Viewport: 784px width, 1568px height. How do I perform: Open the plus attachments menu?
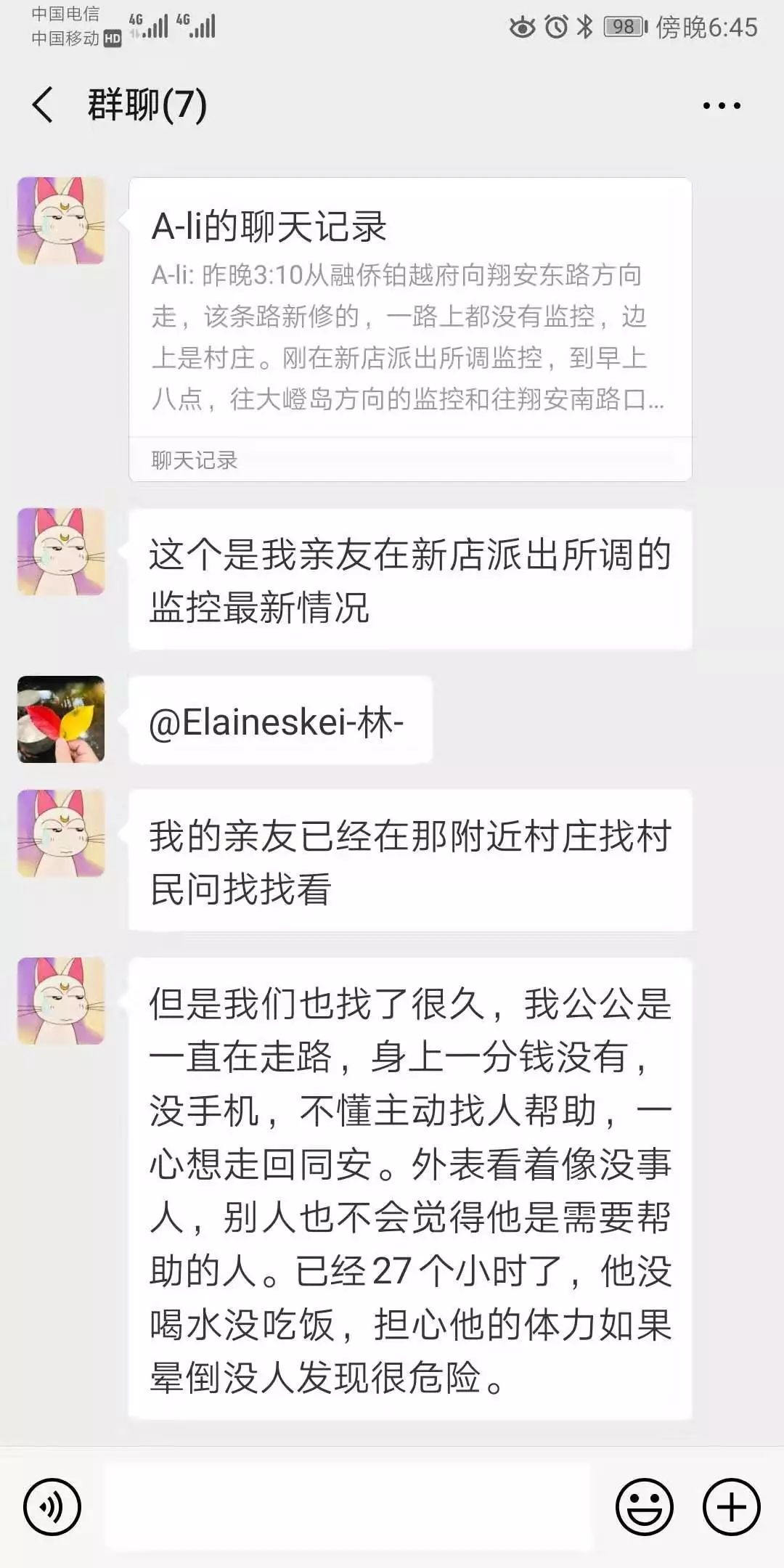point(731,1507)
